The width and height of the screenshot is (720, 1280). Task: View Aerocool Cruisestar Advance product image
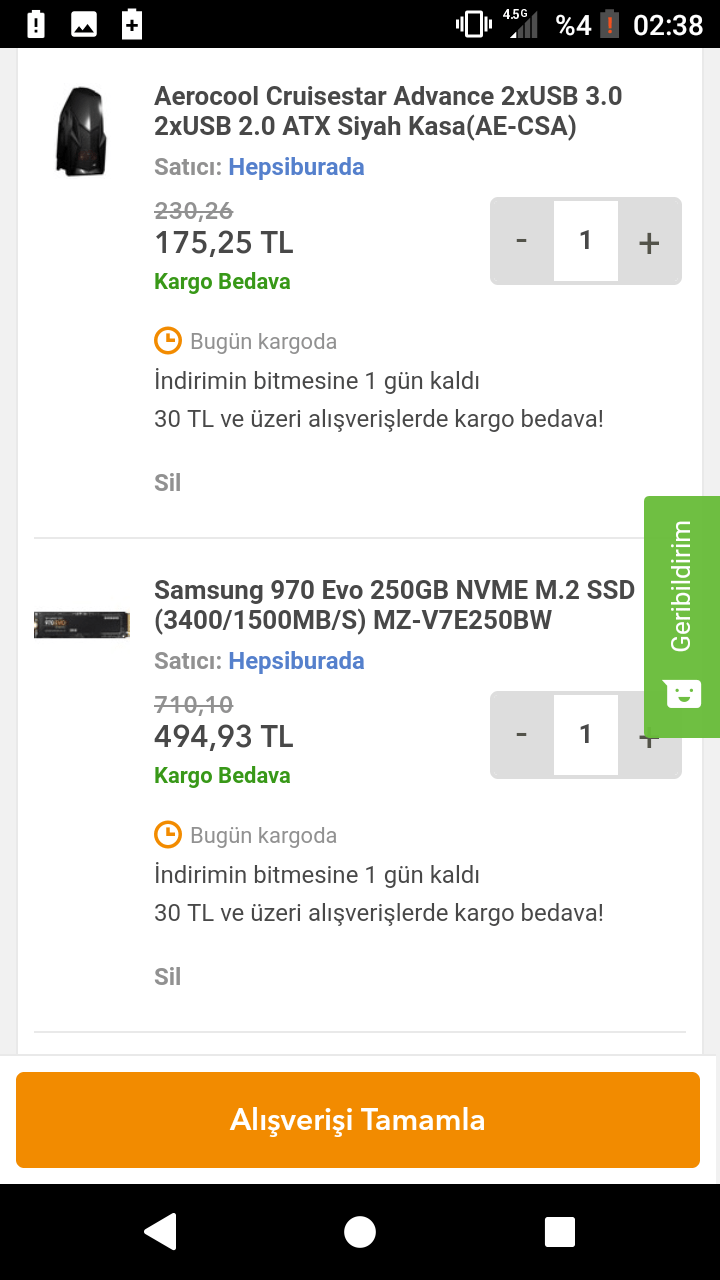point(81,132)
